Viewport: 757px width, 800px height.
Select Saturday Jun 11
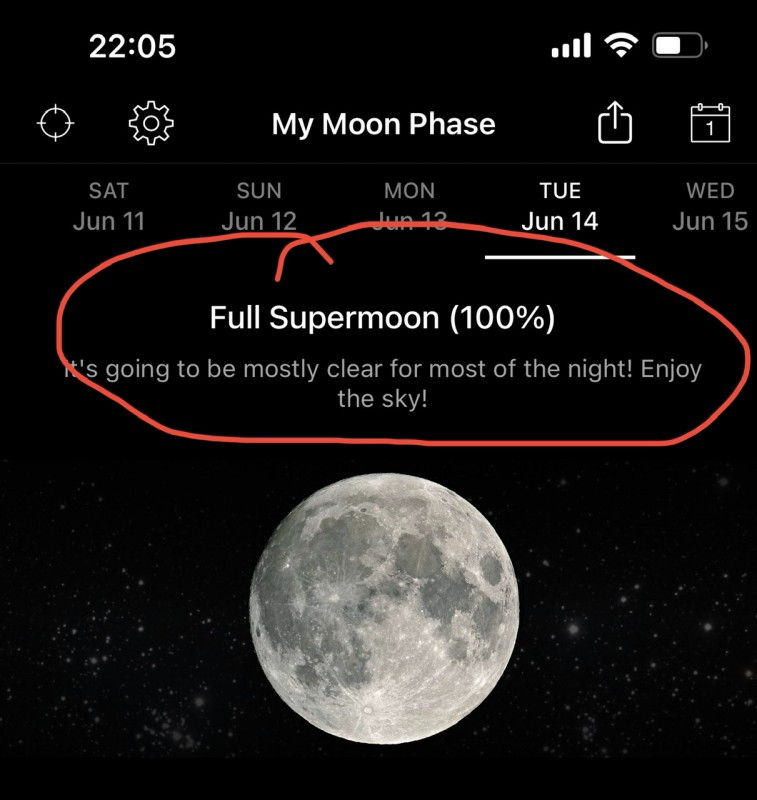(109, 206)
